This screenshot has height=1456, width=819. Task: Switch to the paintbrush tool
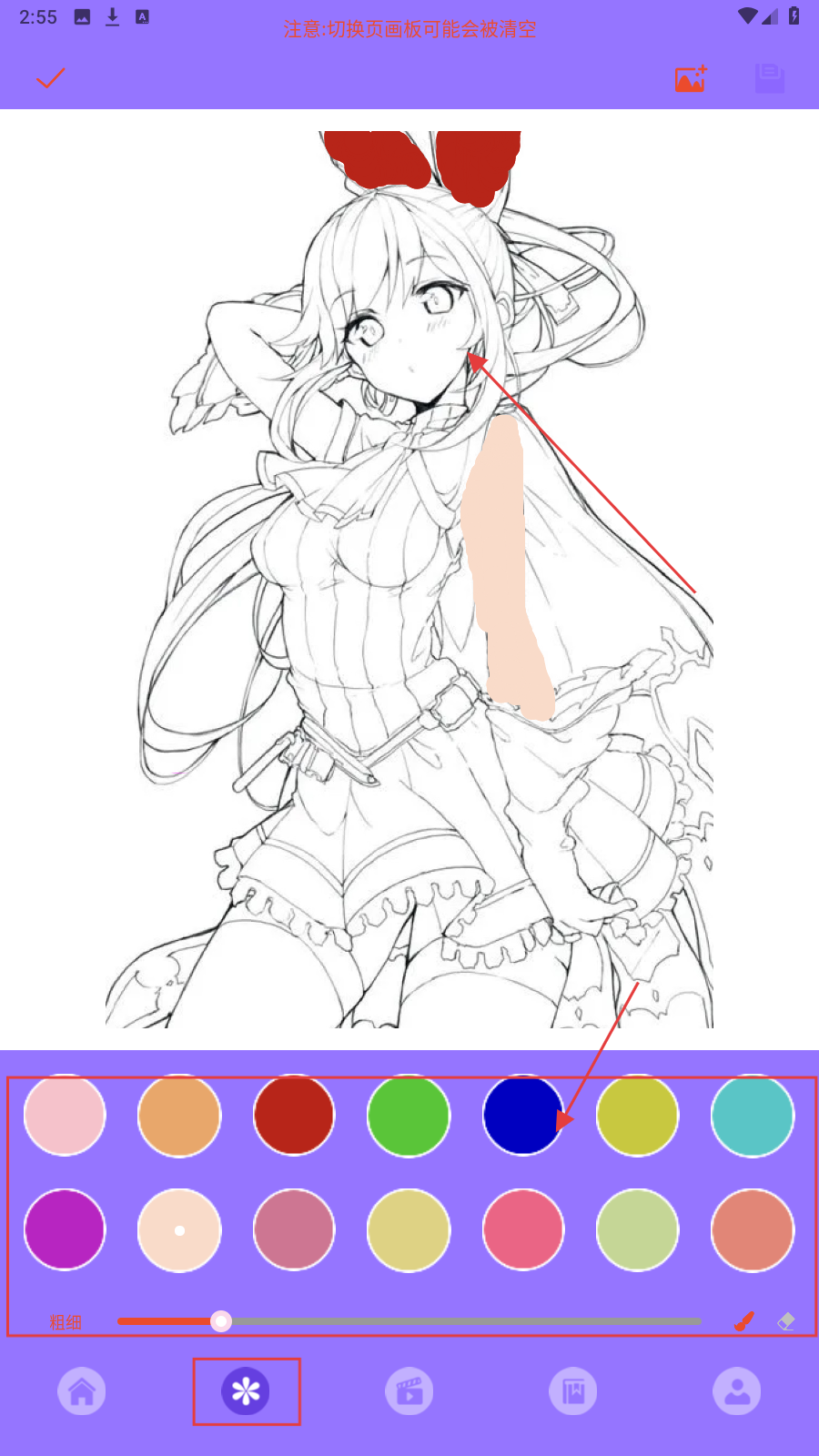pyautogui.click(x=744, y=1321)
